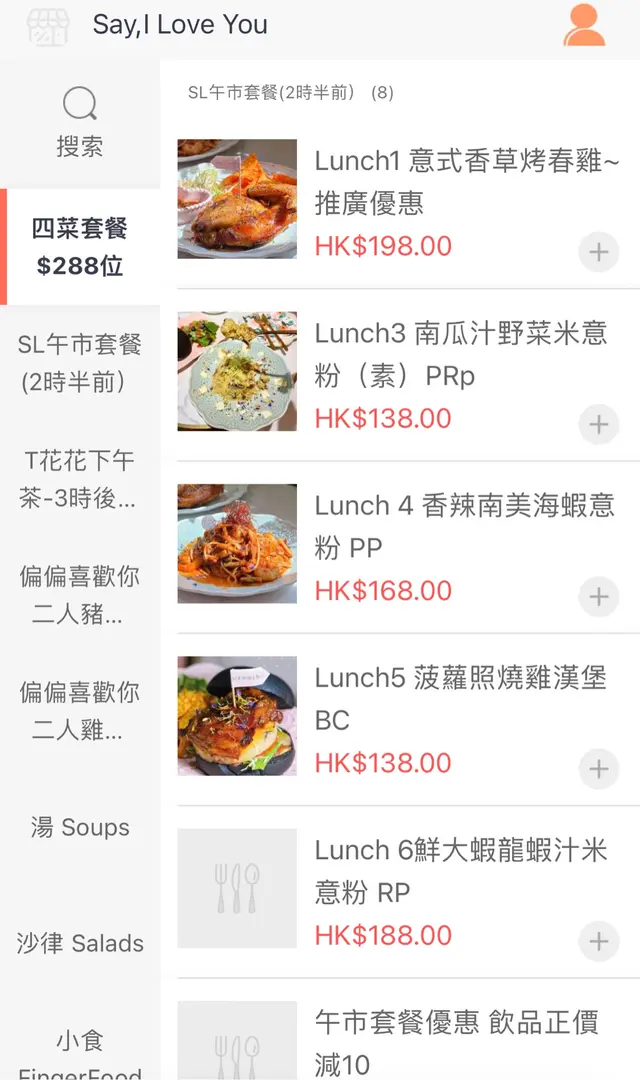Add Lunch 6 鮮大蝦龍蝦汁米意粉 to the order
The height and width of the screenshot is (1080, 640).
[x=598, y=941]
